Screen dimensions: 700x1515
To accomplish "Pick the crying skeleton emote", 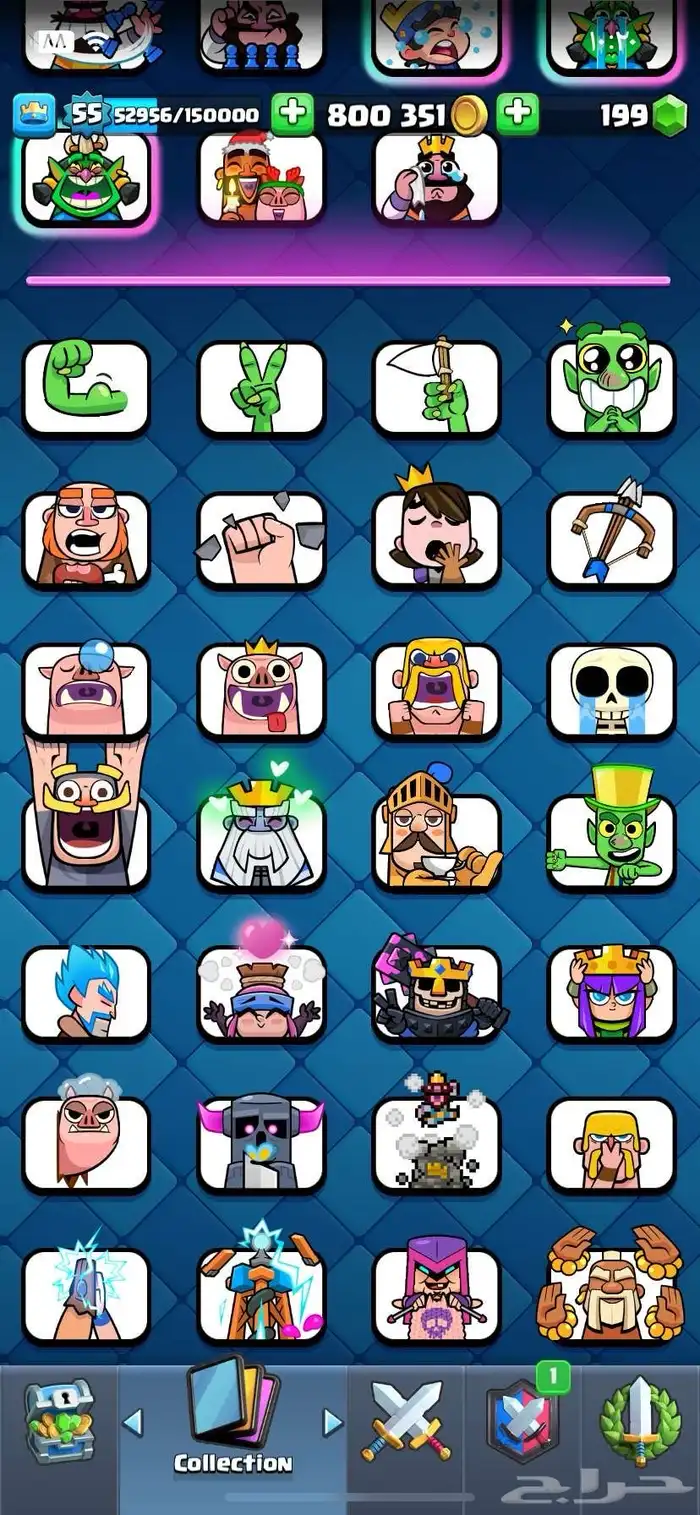I will (611, 690).
